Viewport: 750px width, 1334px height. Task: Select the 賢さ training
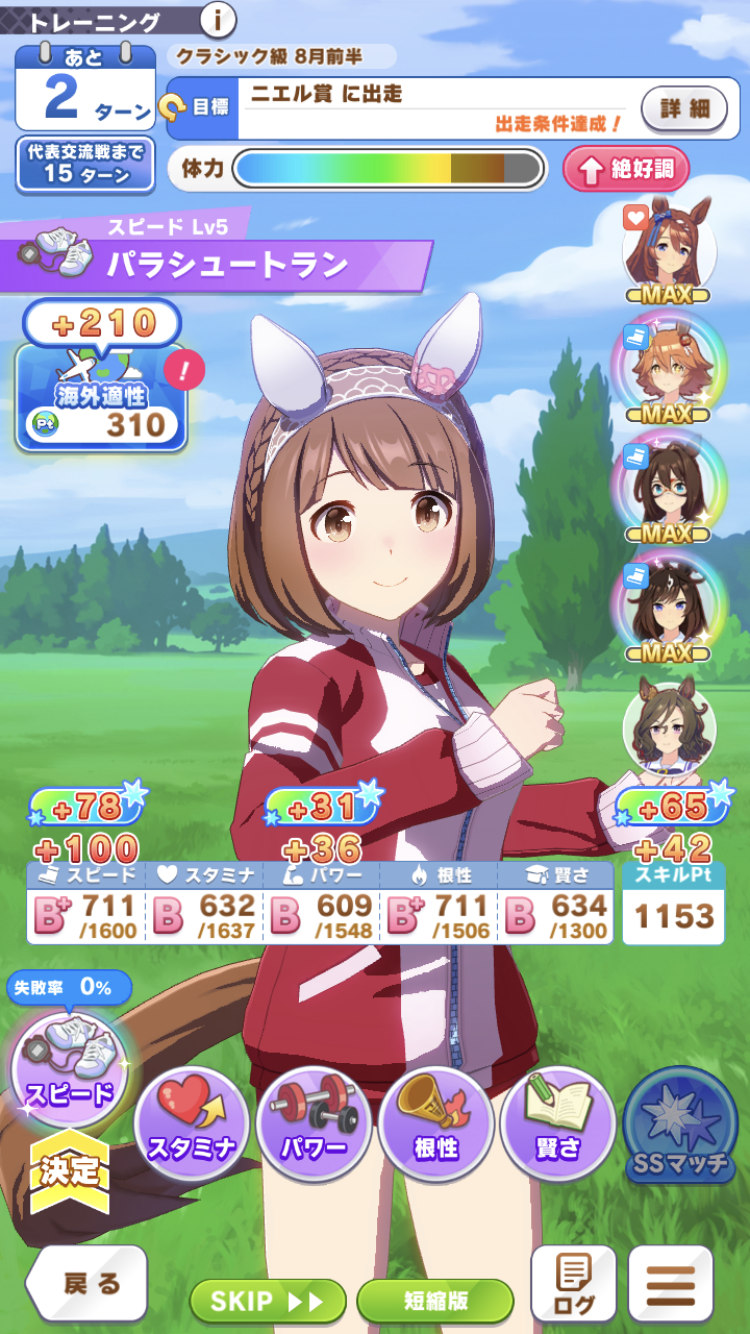[557, 1124]
